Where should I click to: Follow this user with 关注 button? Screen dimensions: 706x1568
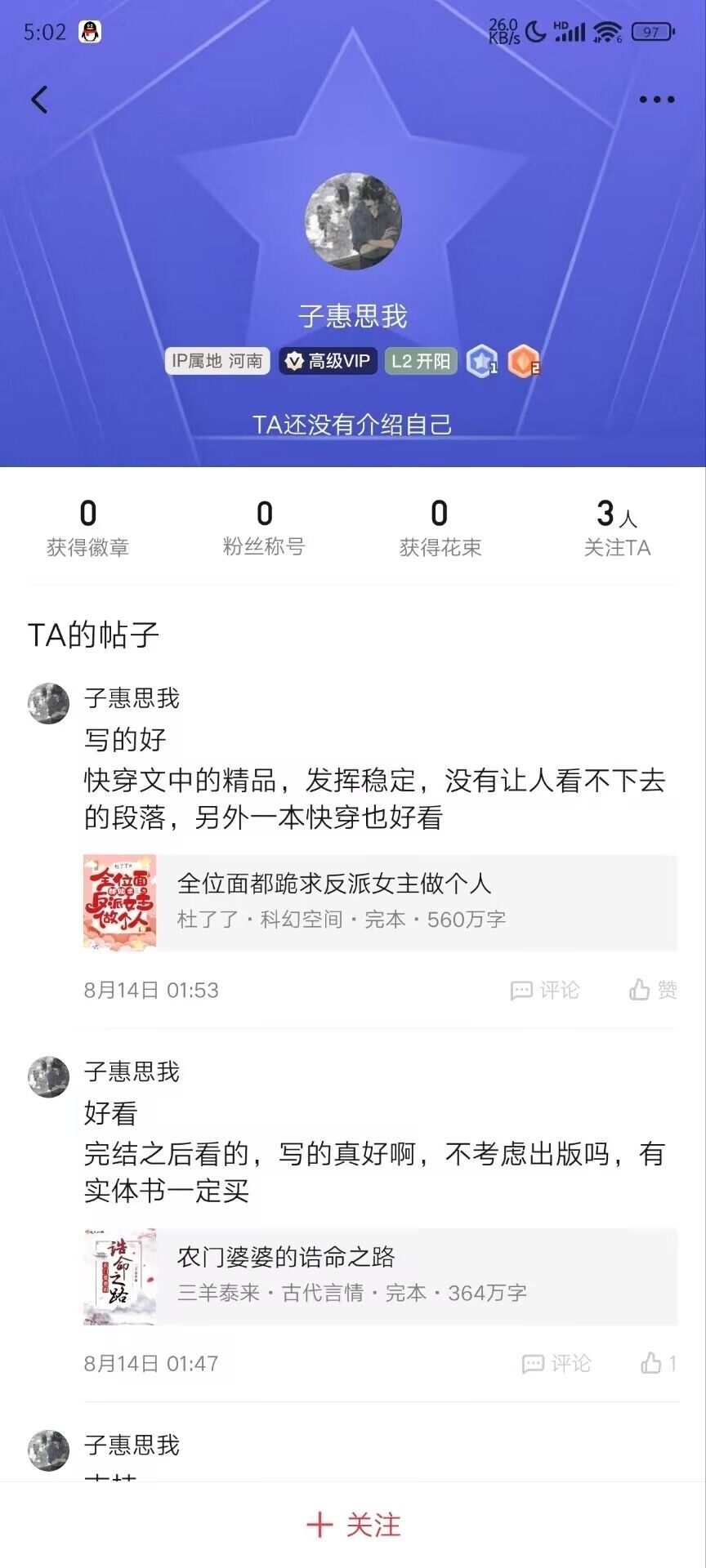point(353,1525)
